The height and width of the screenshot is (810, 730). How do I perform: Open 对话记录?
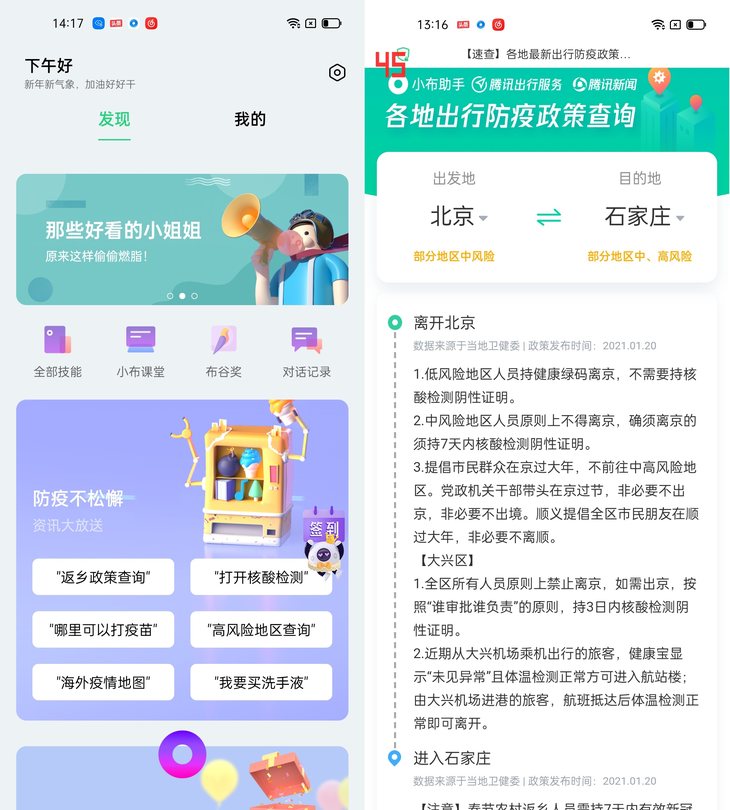(x=306, y=352)
